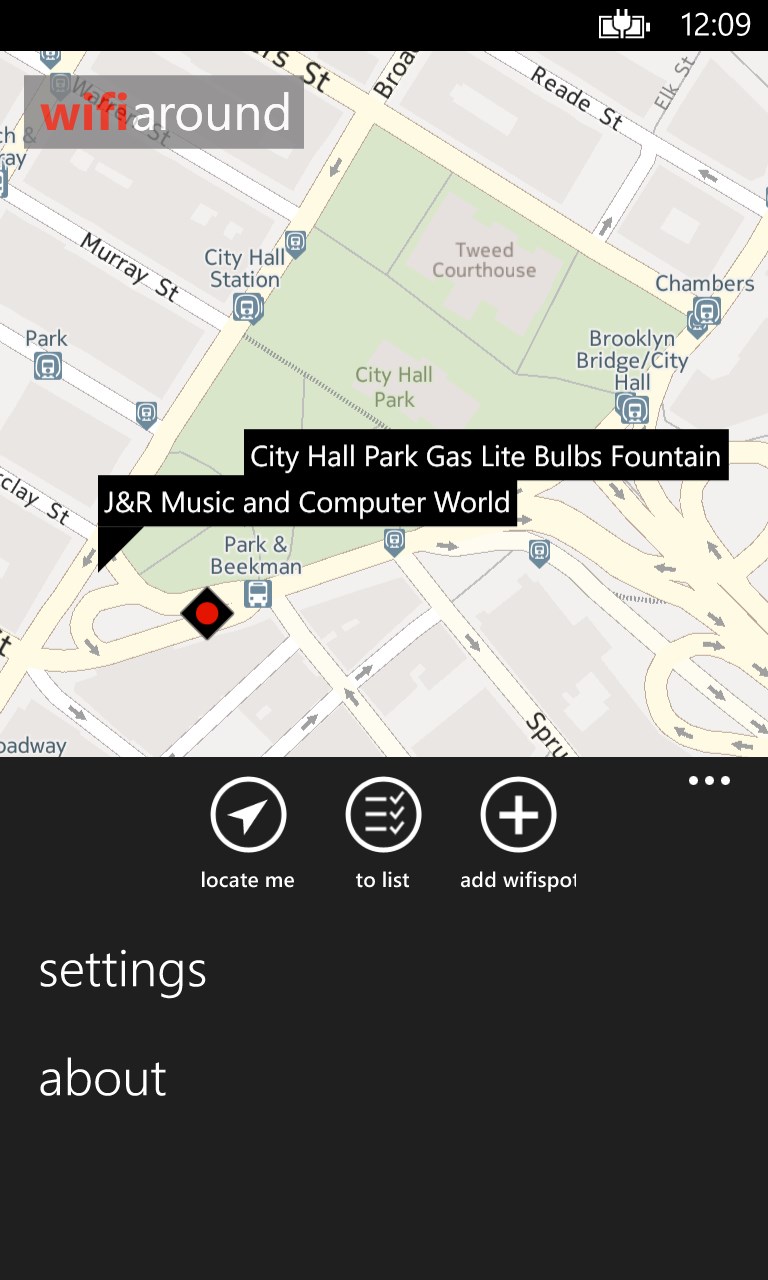The height and width of the screenshot is (1280, 768).
Task: Open the about page
Action: click(102, 1078)
